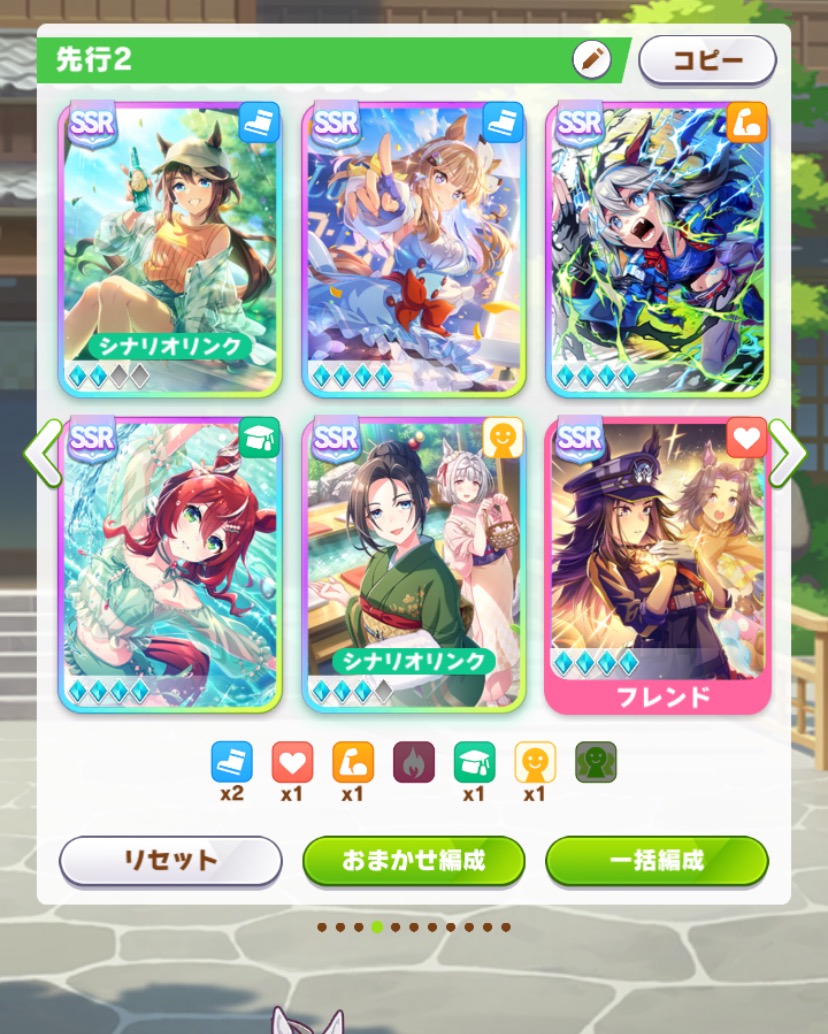Tap リセット to clear the deck

[x=171, y=860]
